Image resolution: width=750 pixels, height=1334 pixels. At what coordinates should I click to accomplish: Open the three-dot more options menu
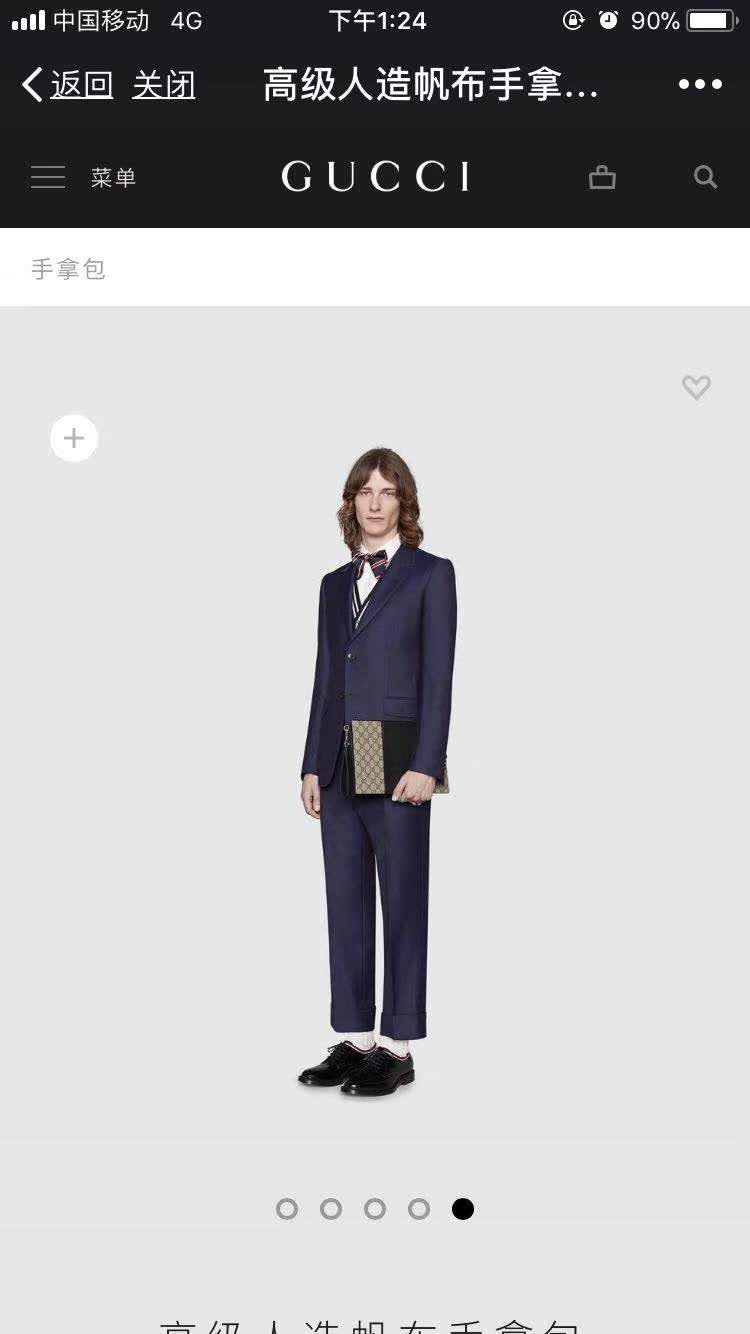pos(700,84)
